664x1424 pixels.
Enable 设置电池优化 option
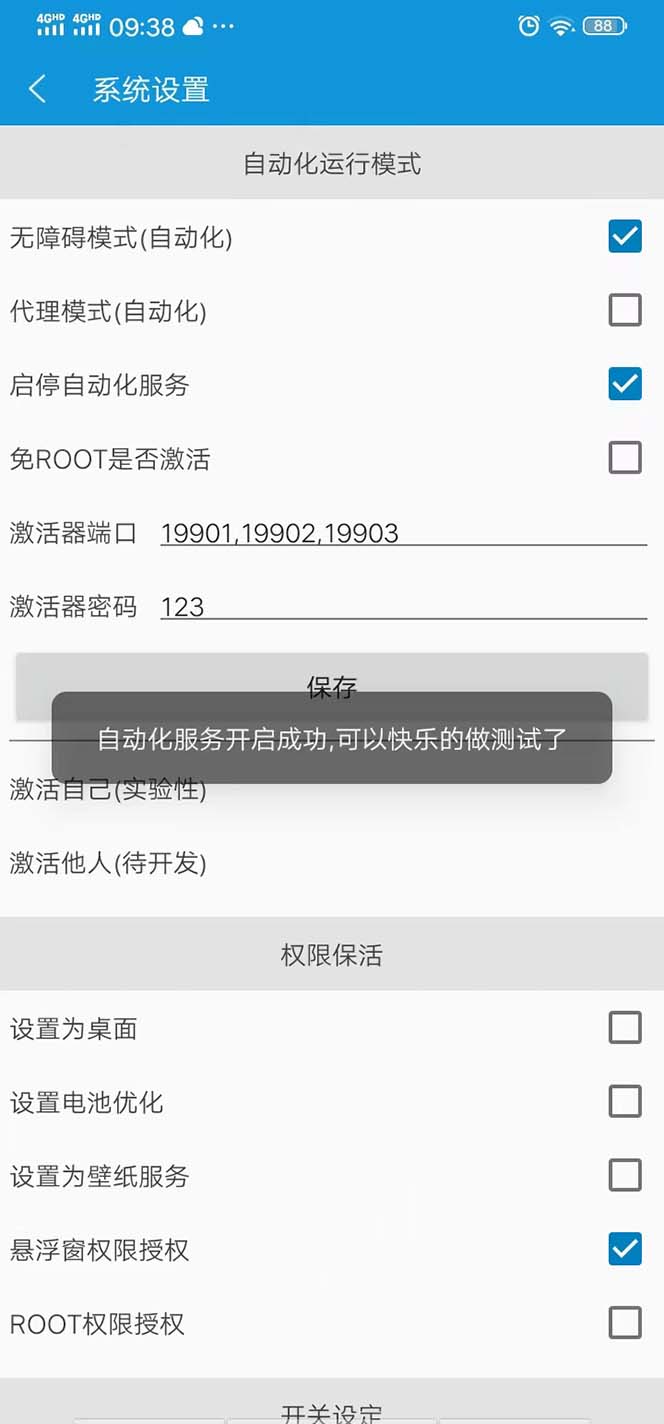pyautogui.click(x=625, y=1102)
